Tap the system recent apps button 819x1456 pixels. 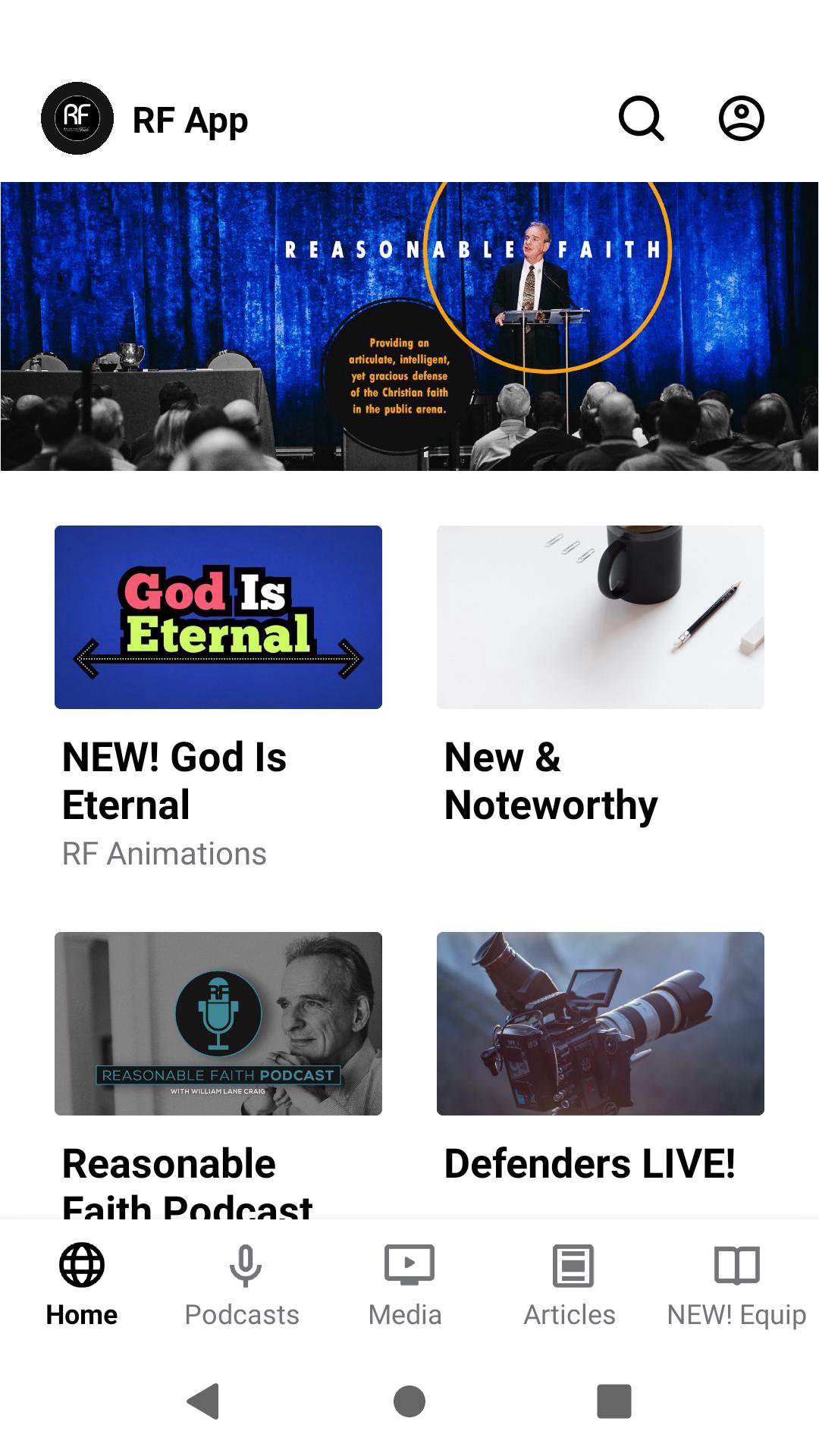point(614,1401)
